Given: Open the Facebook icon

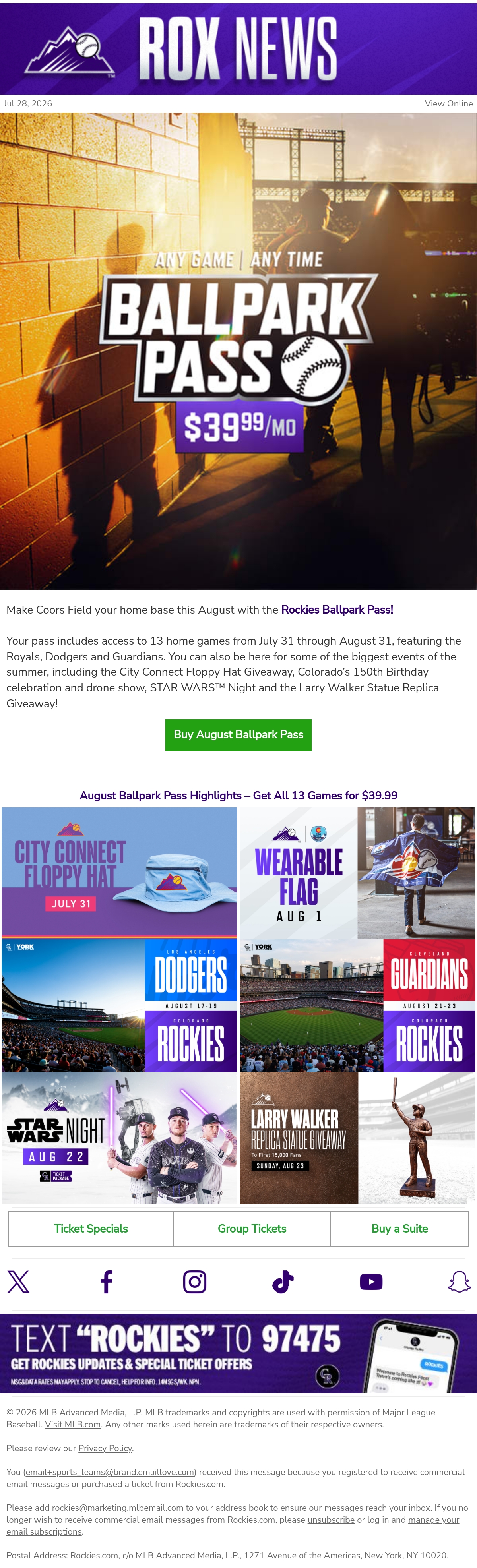Looking at the screenshot, I should click(x=107, y=1282).
